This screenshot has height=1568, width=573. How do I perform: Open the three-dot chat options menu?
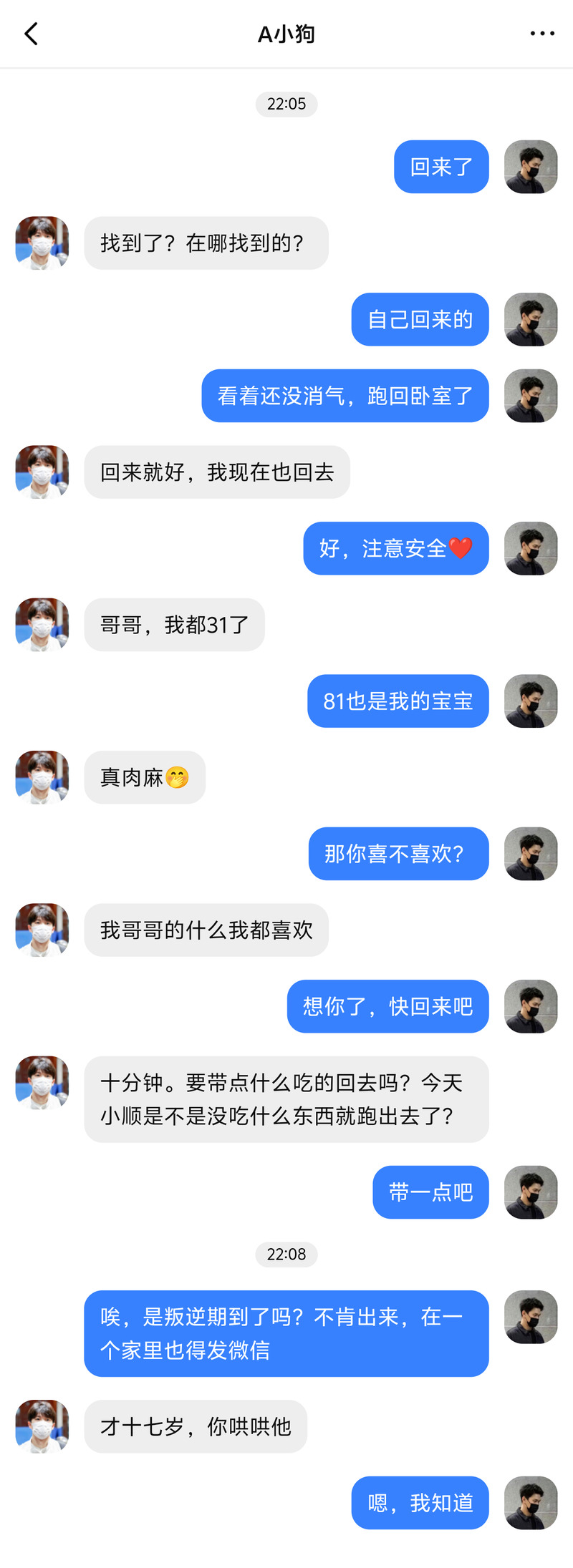542,34
